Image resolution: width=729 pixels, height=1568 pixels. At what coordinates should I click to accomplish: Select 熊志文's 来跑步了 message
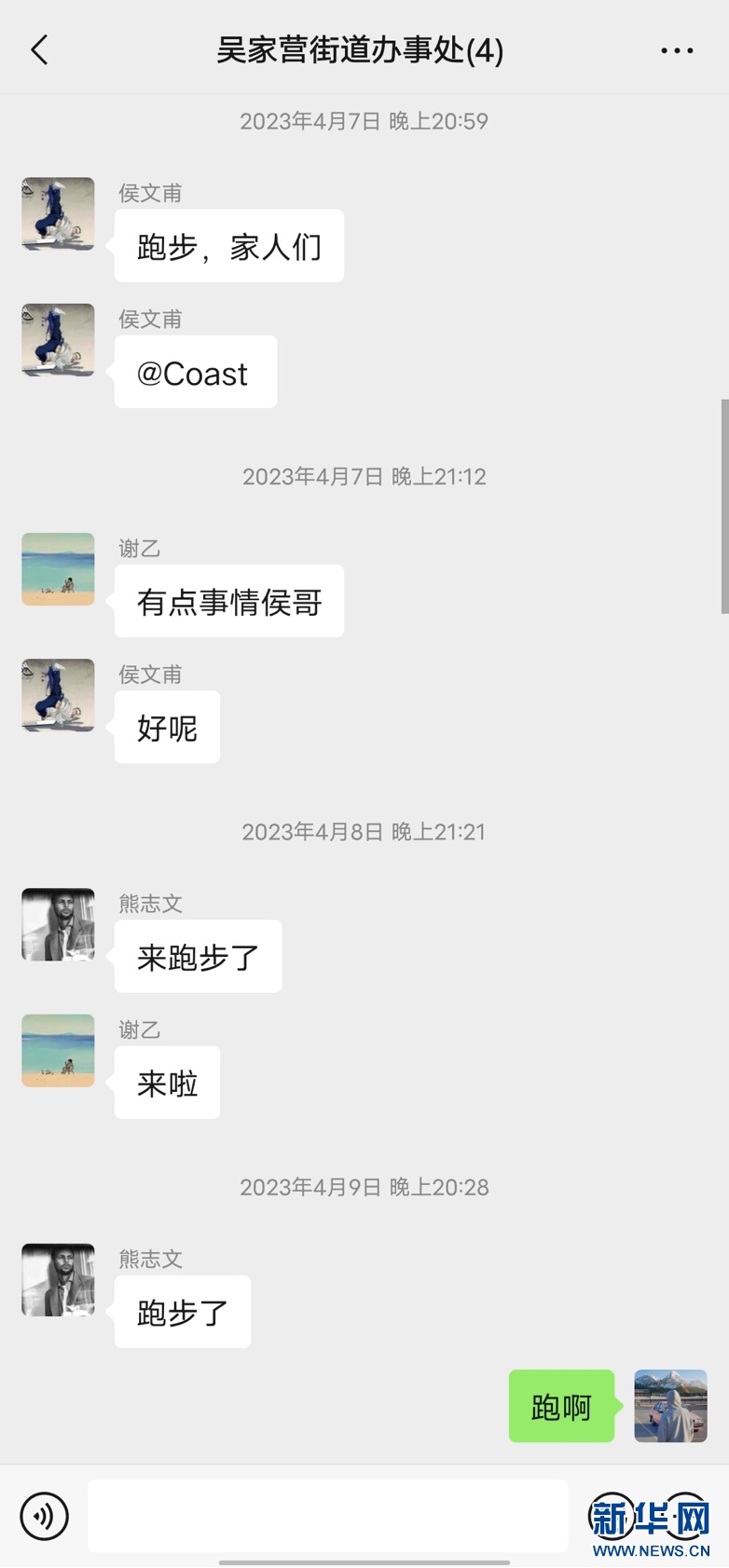198,956
